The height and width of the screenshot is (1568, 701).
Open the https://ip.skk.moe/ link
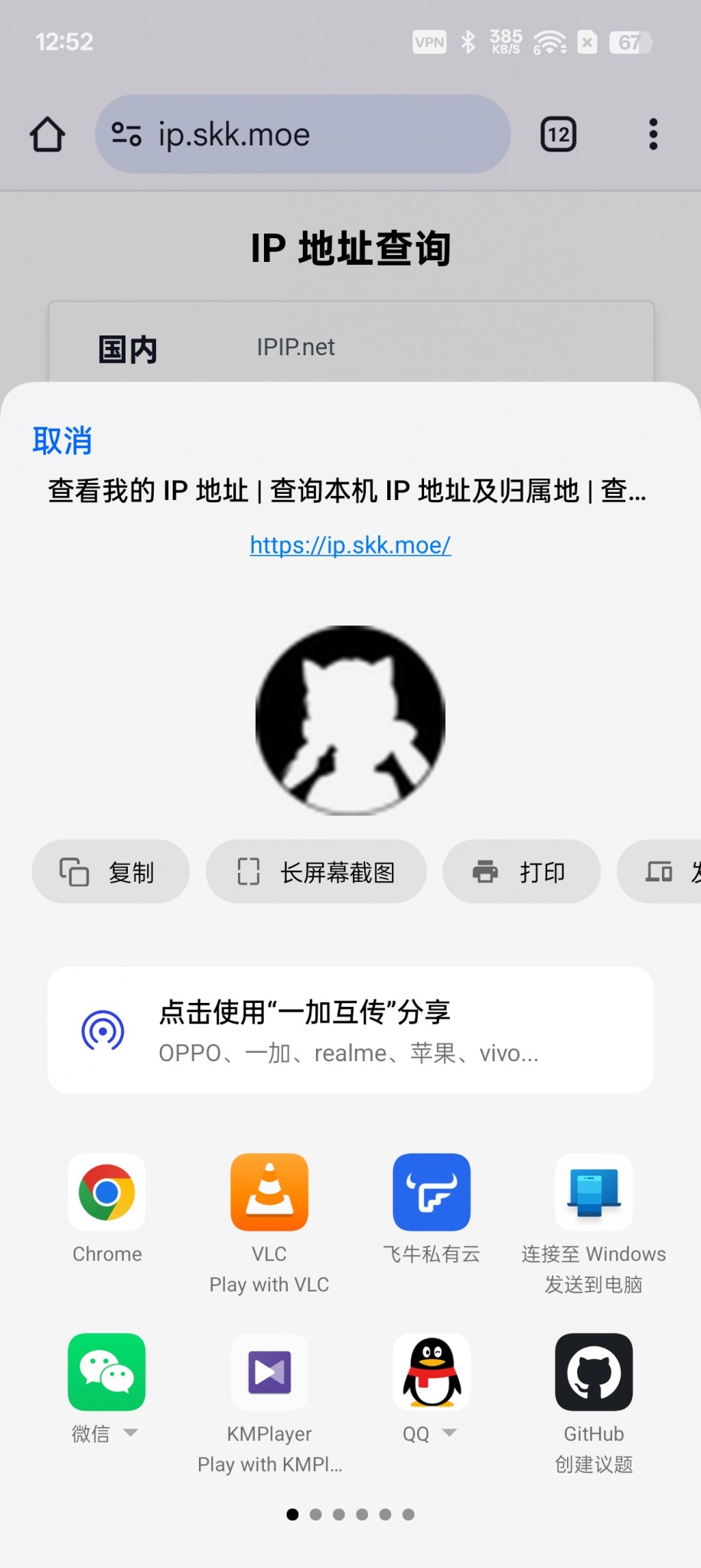point(350,545)
